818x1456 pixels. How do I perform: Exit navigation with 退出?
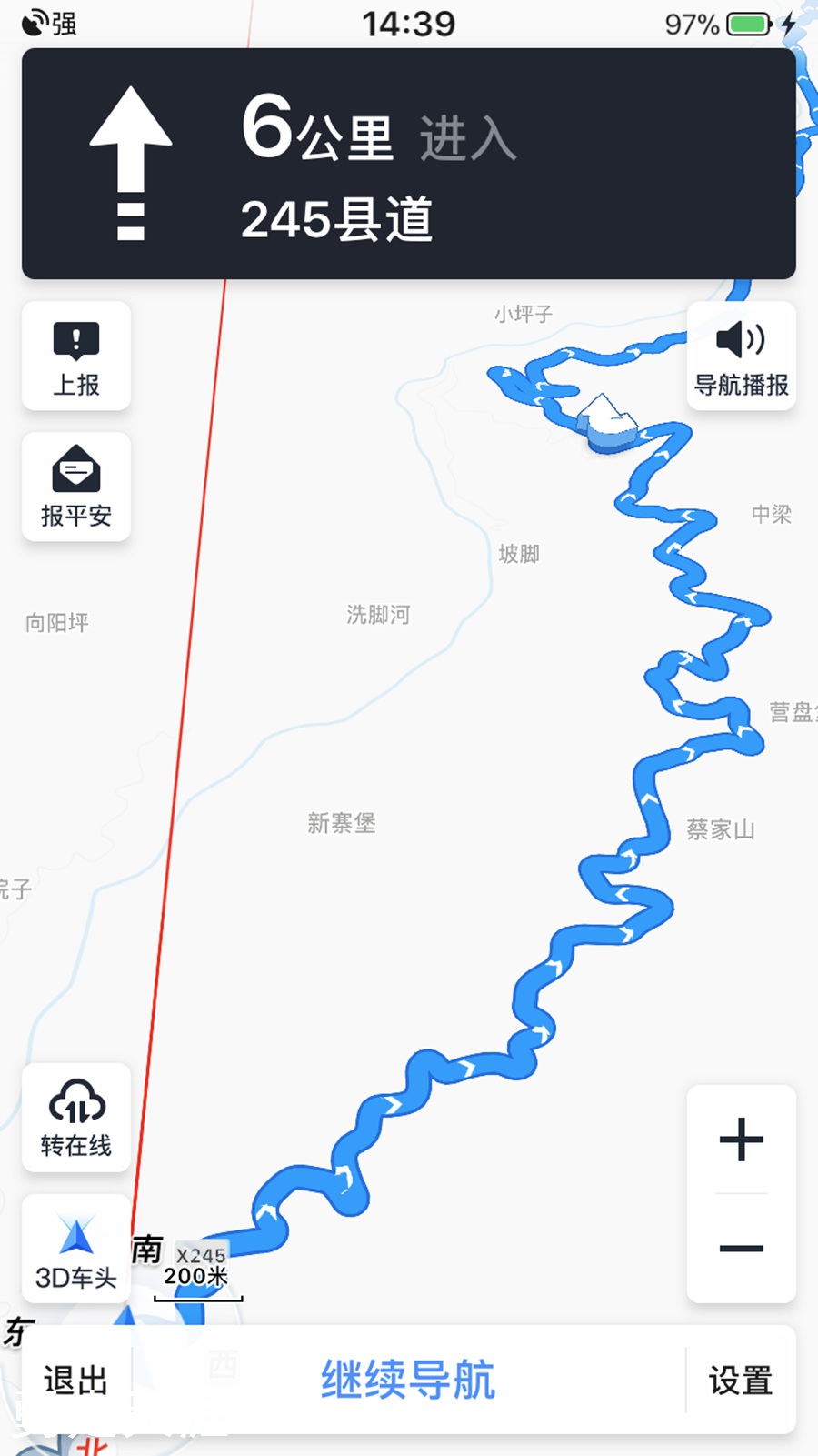(76, 1381)
